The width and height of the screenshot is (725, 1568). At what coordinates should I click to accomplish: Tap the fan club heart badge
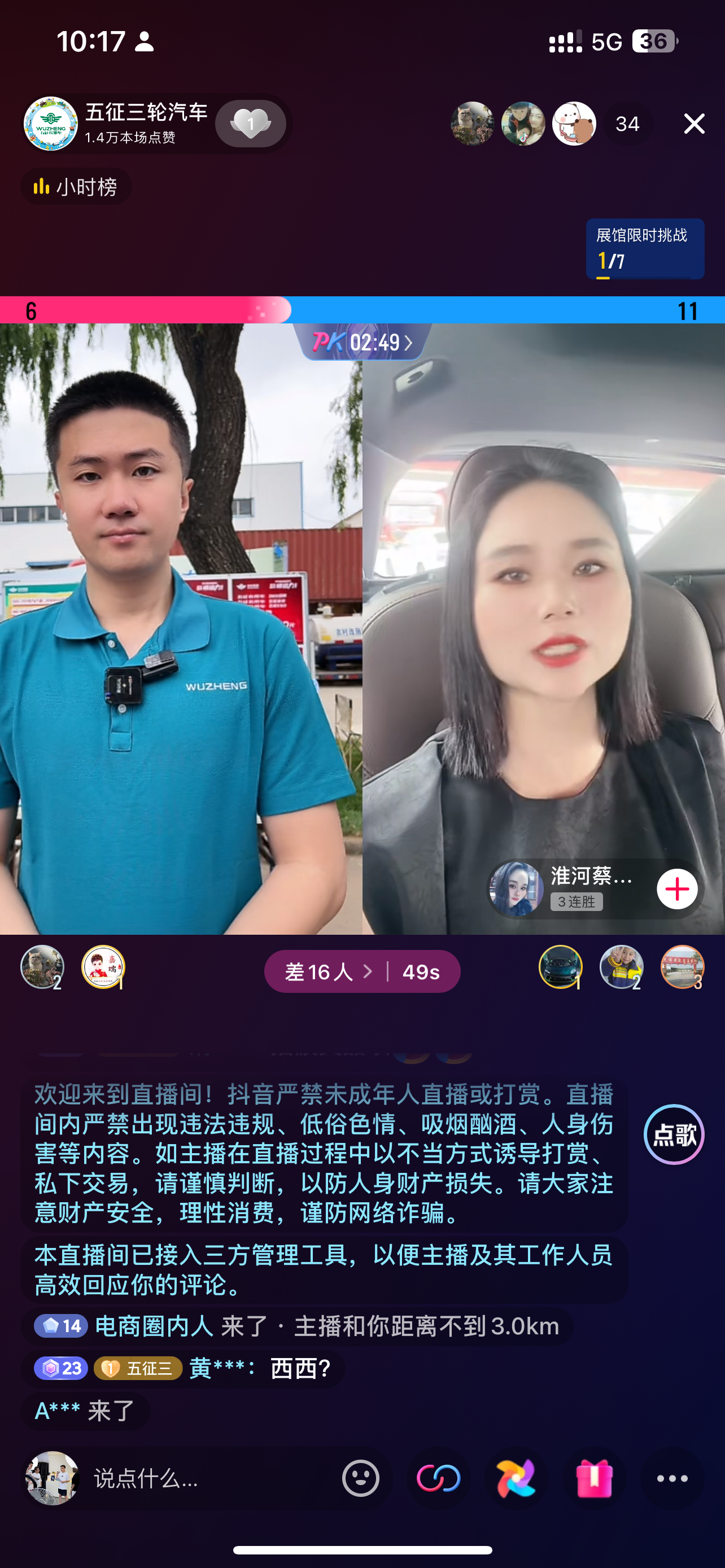pos(250,124)
